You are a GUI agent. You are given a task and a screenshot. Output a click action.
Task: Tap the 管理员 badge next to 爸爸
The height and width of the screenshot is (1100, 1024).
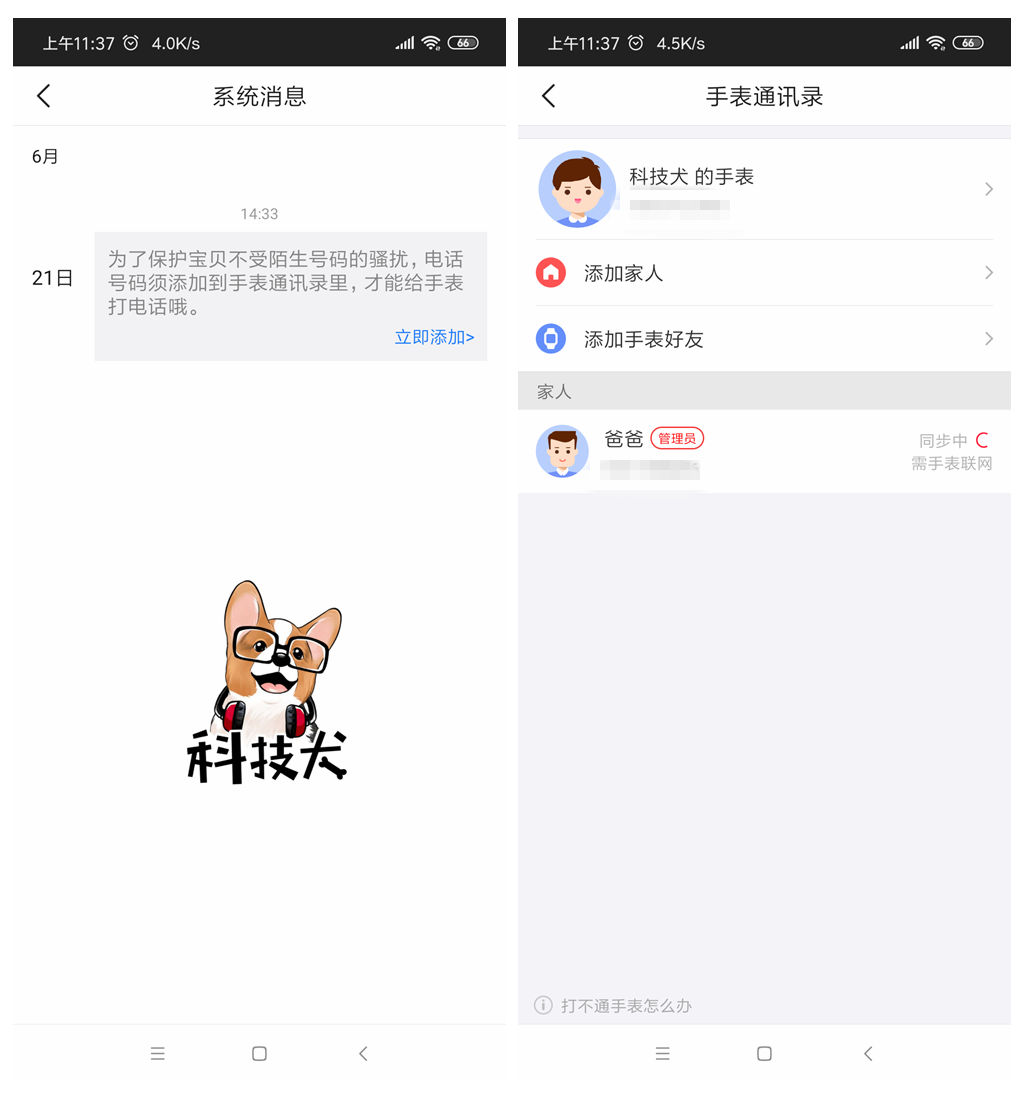tap(676, 438)
